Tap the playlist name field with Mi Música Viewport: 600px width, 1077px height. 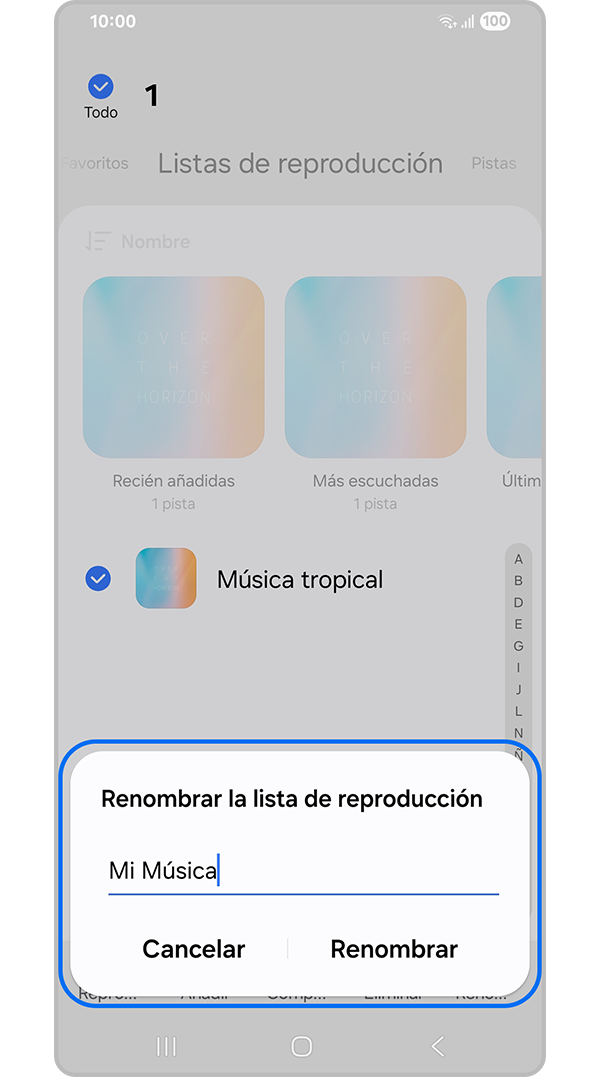[x=302, y=871]
